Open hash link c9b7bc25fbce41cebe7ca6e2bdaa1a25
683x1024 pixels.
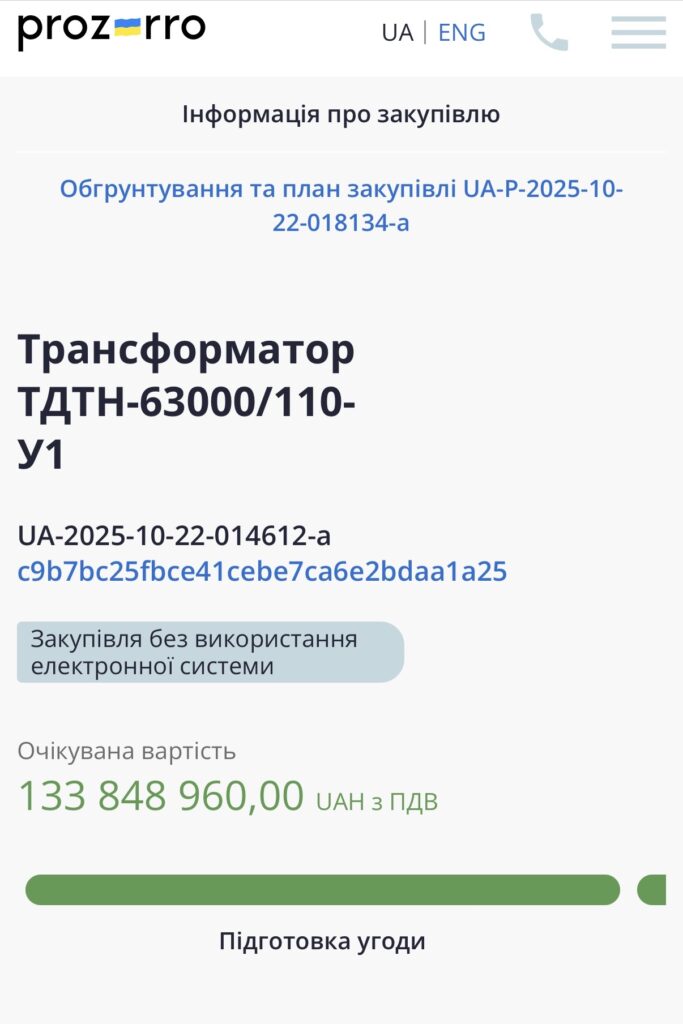tap(262, 571)
